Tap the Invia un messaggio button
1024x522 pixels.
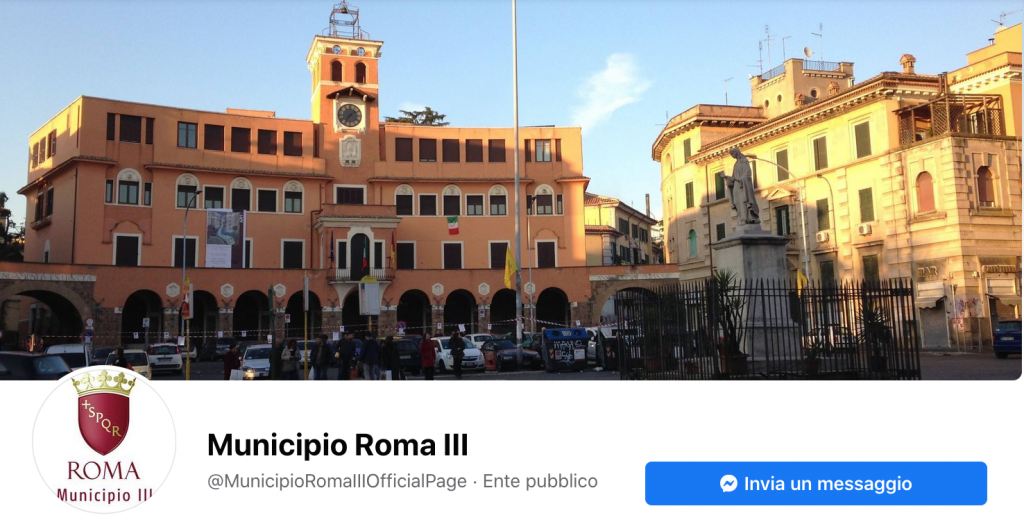815,484
